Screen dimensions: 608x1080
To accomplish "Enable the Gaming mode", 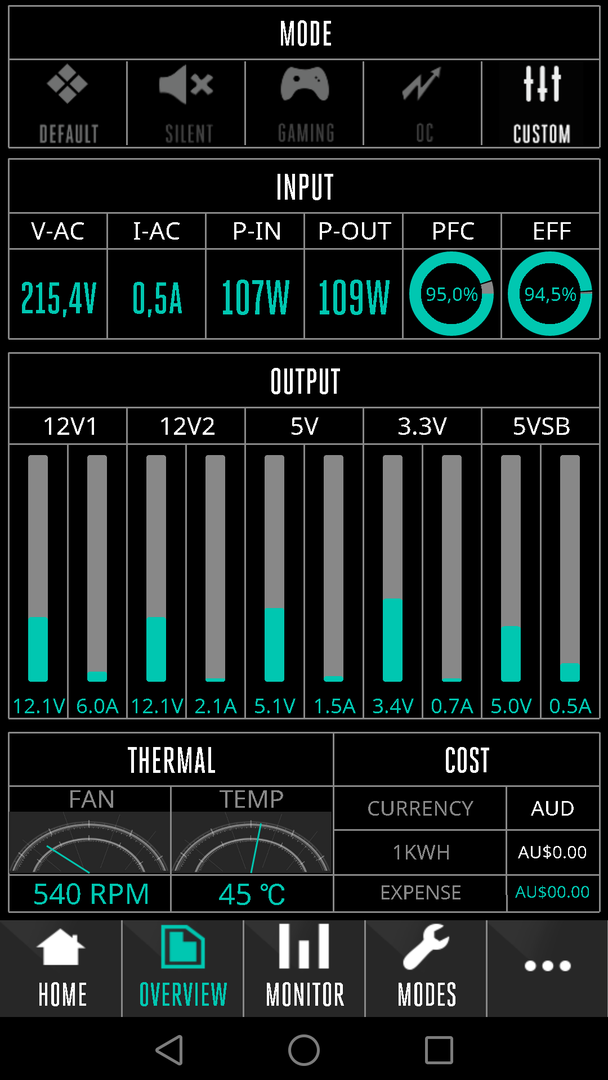I will pyautogui.click(x=305, y=104).
